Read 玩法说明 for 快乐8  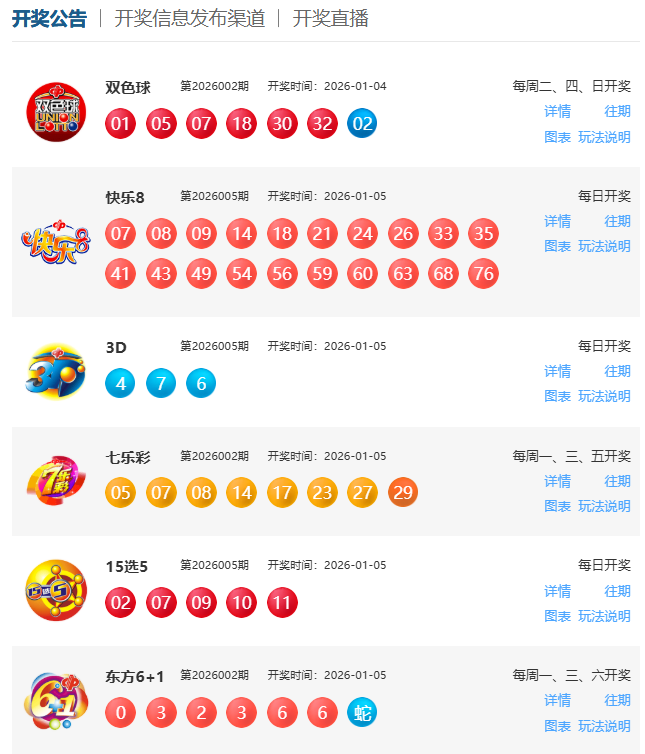coord(604,246)
